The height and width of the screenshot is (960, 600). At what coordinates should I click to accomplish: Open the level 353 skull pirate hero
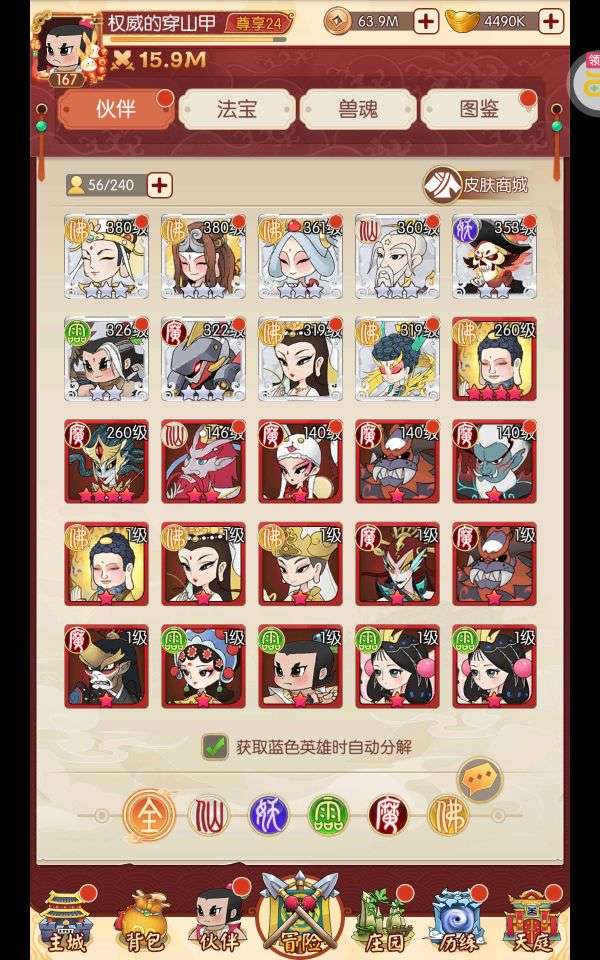[495, 257]
